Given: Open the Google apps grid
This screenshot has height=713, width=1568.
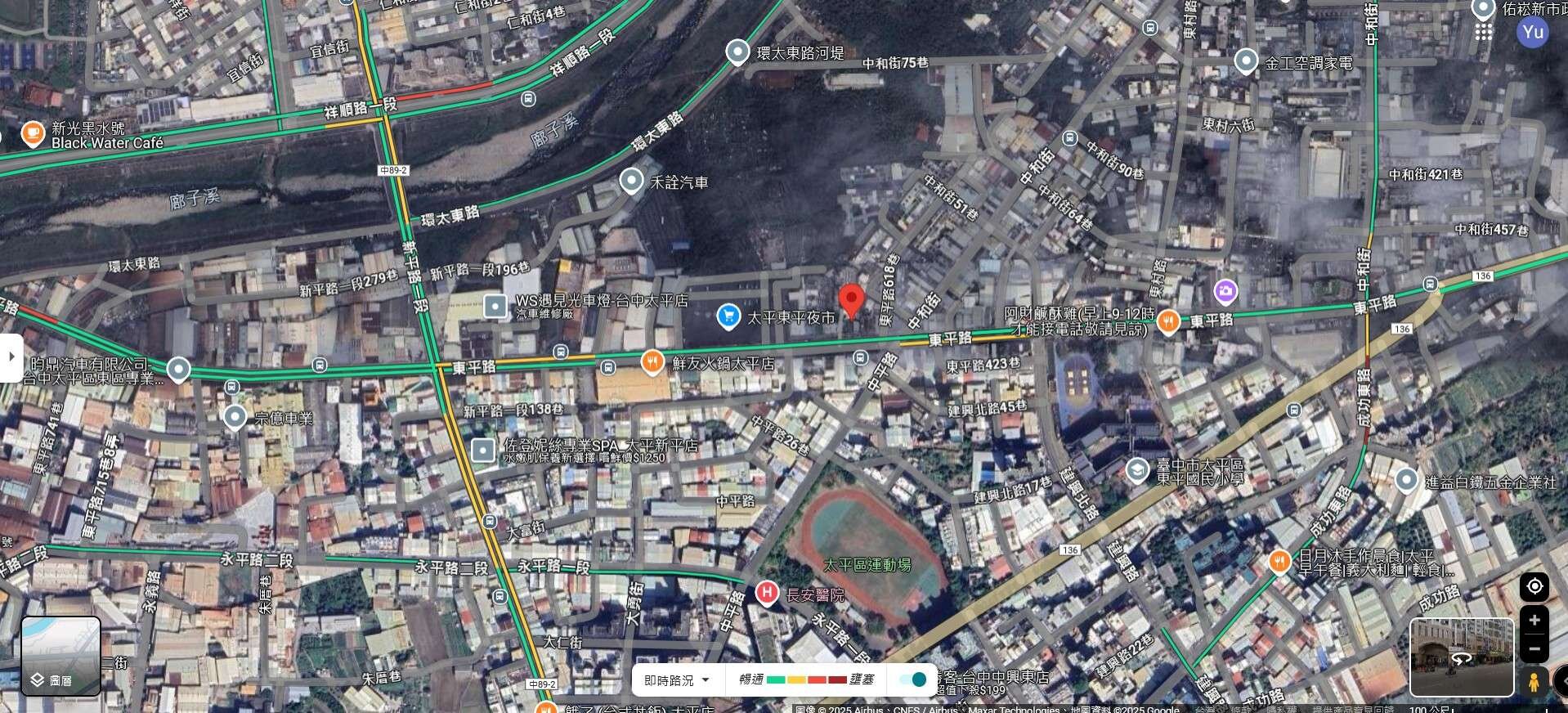Looking at the screenshot, I should point(1484,32).
